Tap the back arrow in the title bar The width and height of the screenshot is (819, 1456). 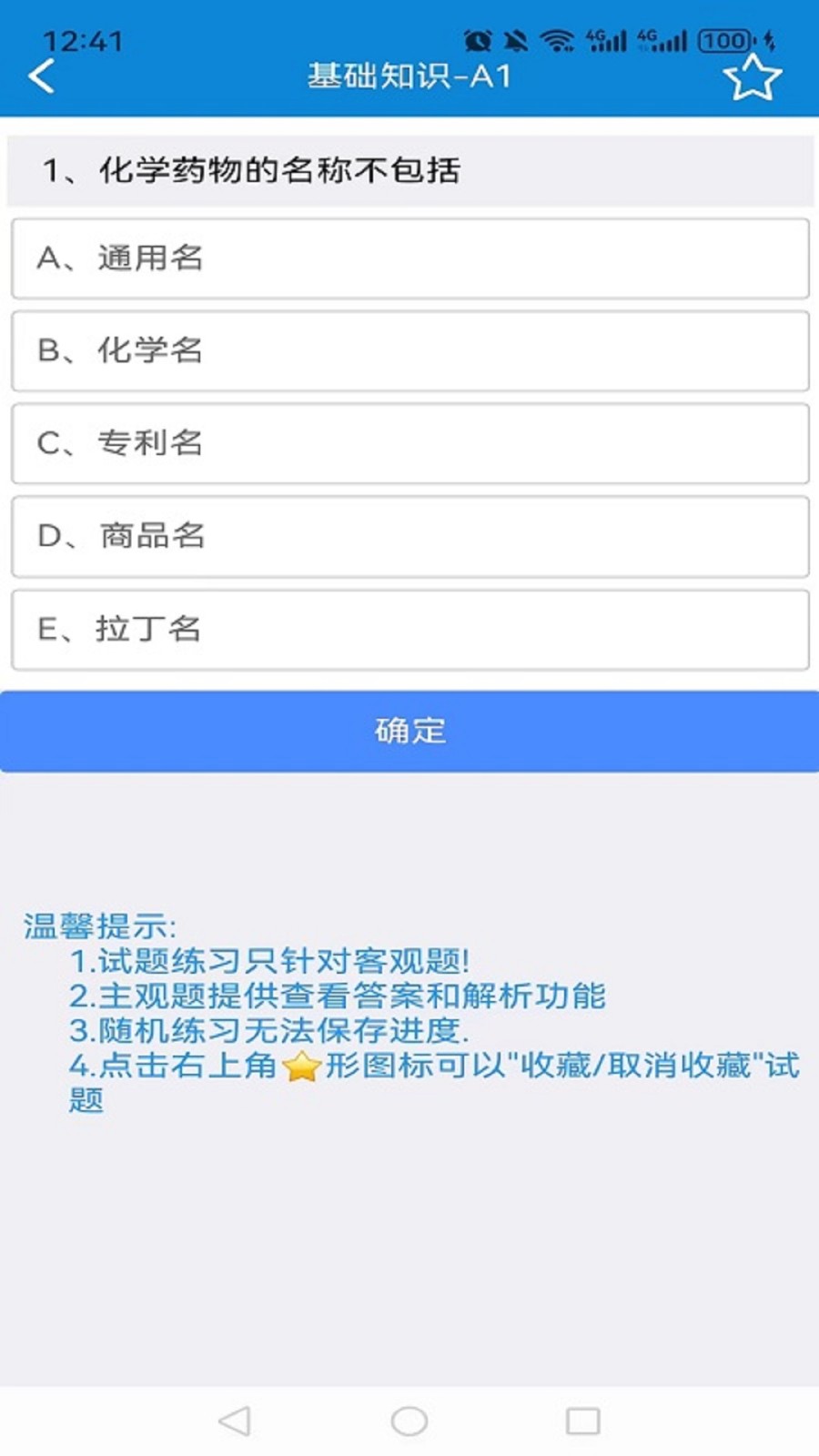coord(40,76)
